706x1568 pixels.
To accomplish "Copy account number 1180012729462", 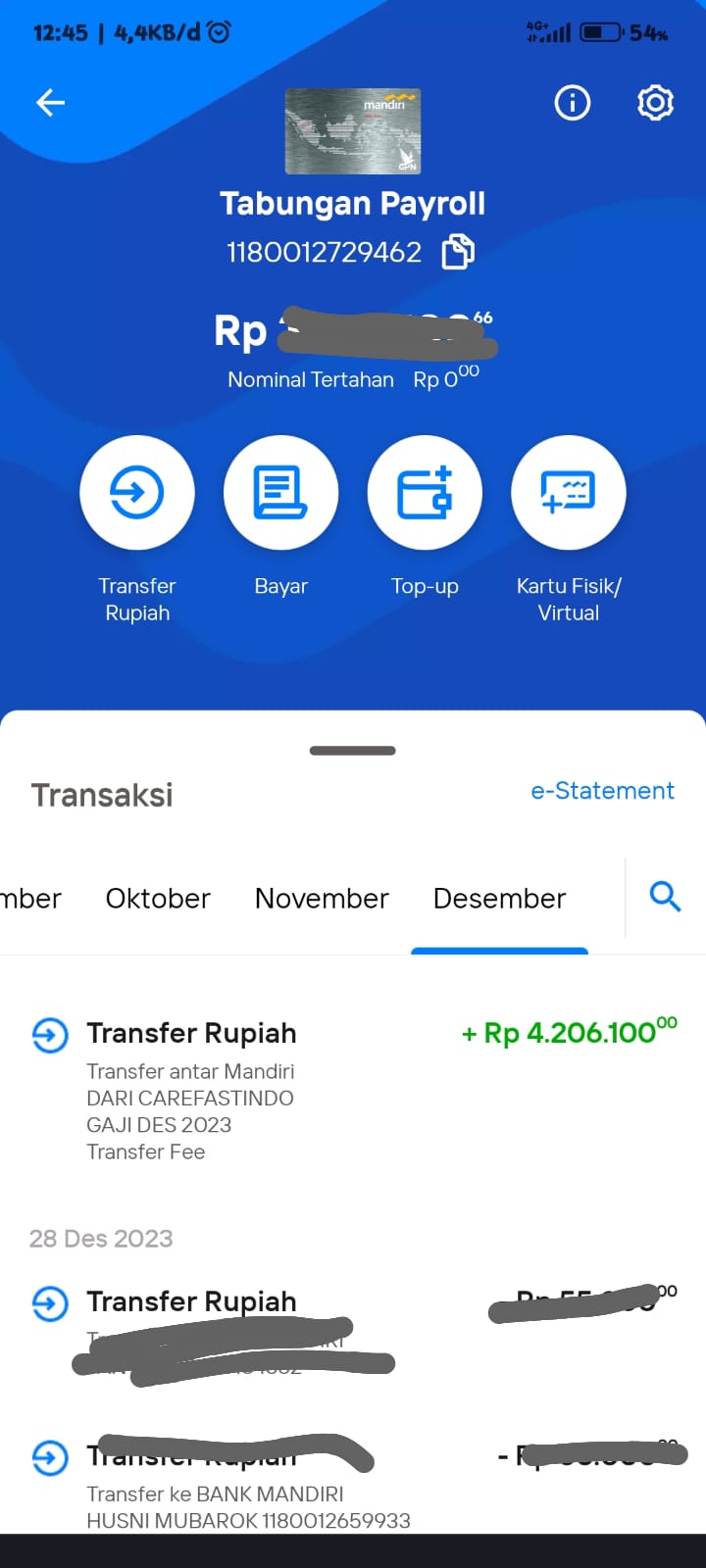I will 458,252.
